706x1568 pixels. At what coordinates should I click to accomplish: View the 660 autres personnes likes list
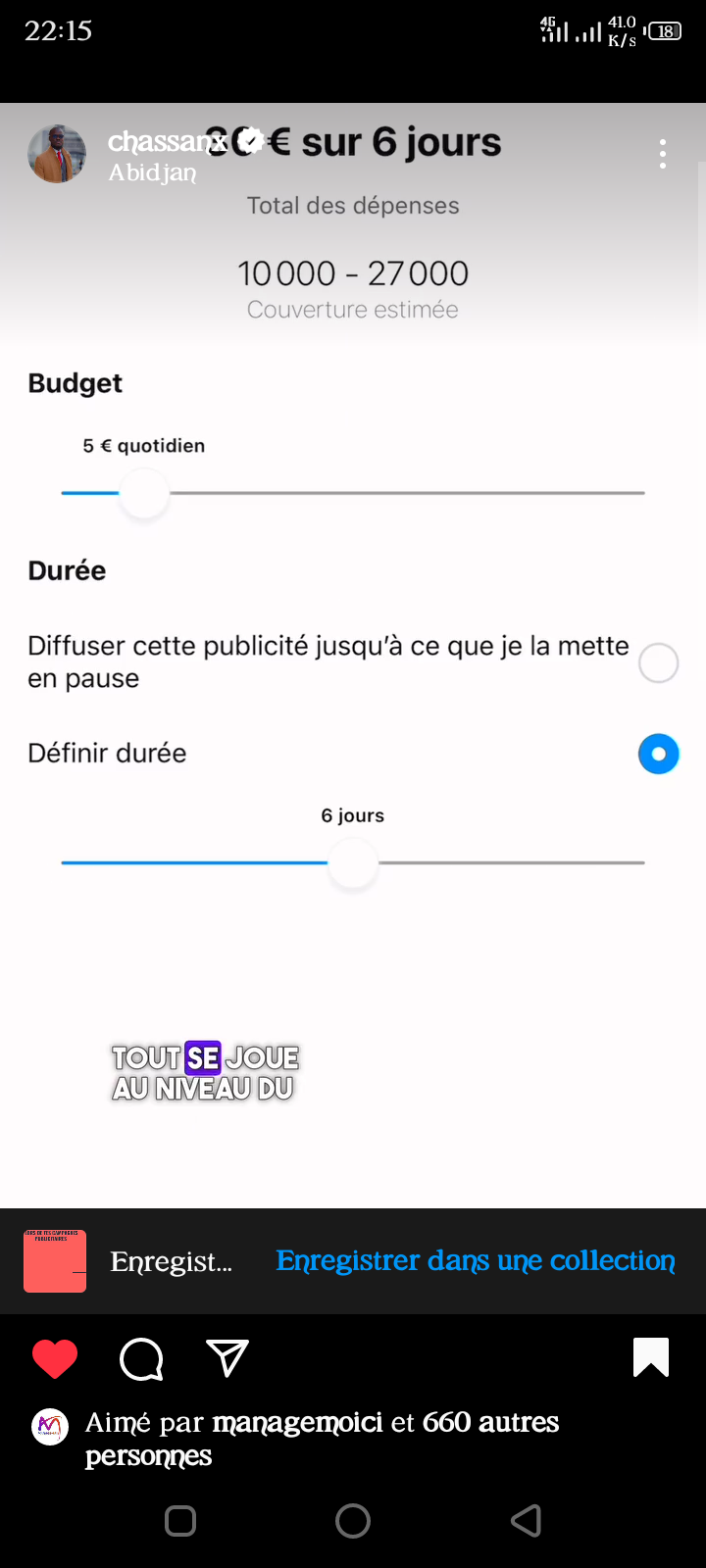click(322, 1439)
